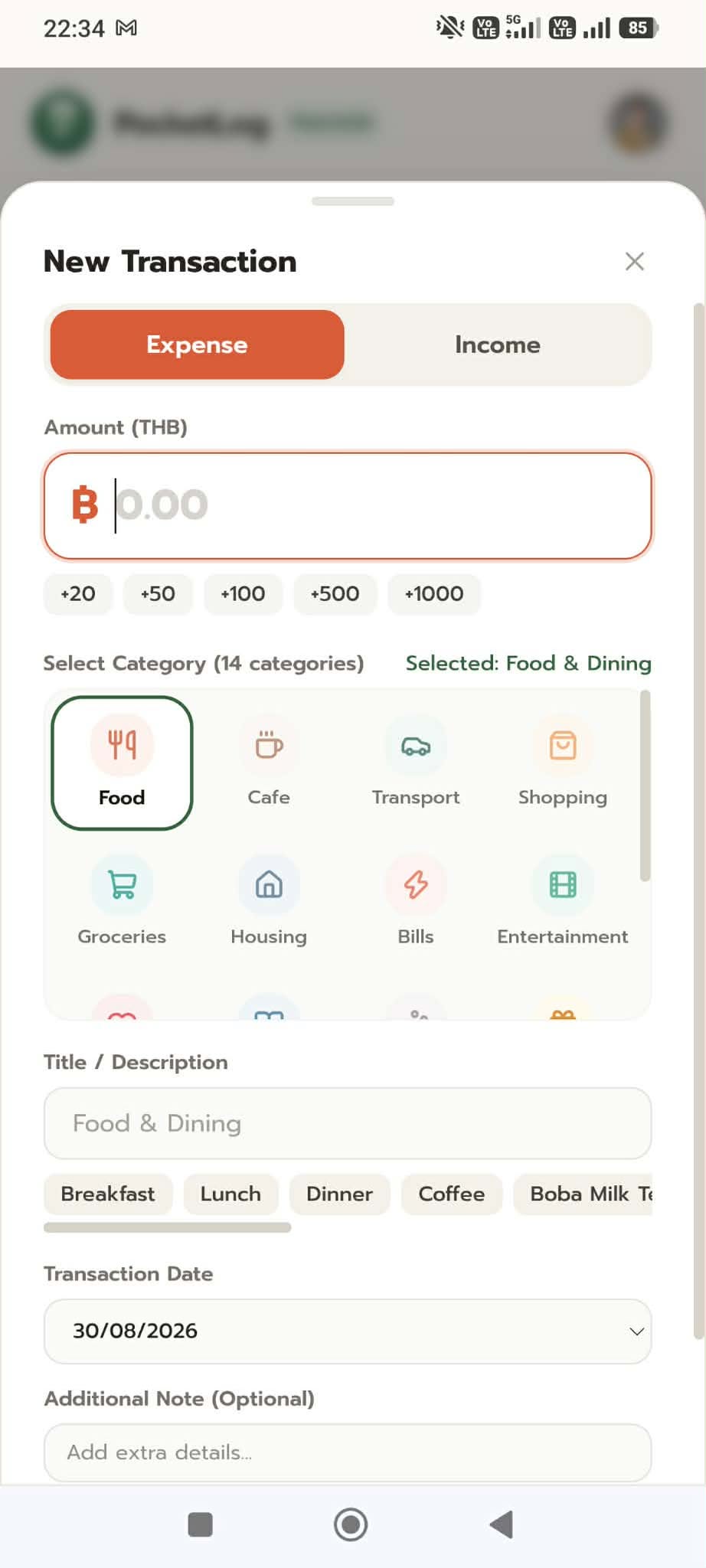Choose the Groceries category

[122, 902]
